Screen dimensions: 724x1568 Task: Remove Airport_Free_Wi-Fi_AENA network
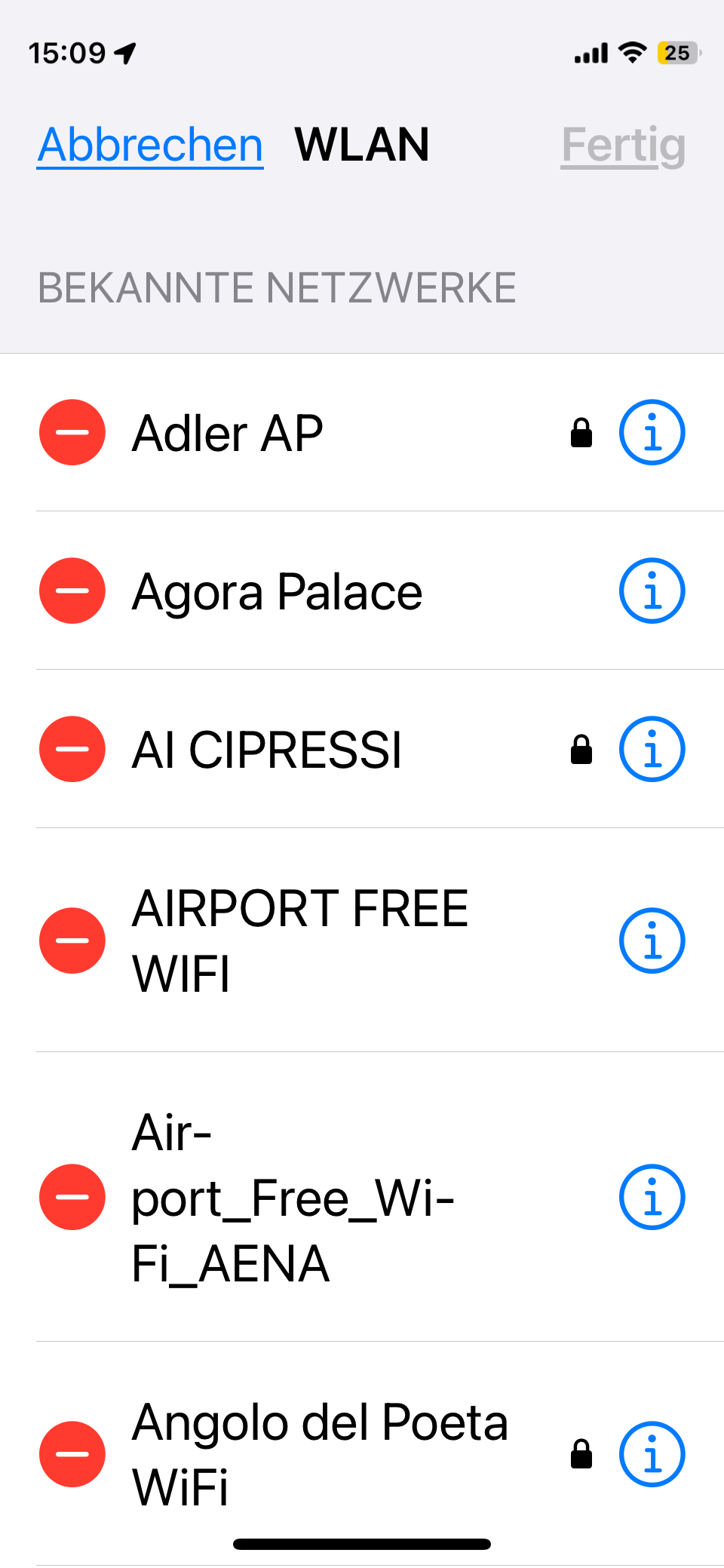(x=72, y=1197)
